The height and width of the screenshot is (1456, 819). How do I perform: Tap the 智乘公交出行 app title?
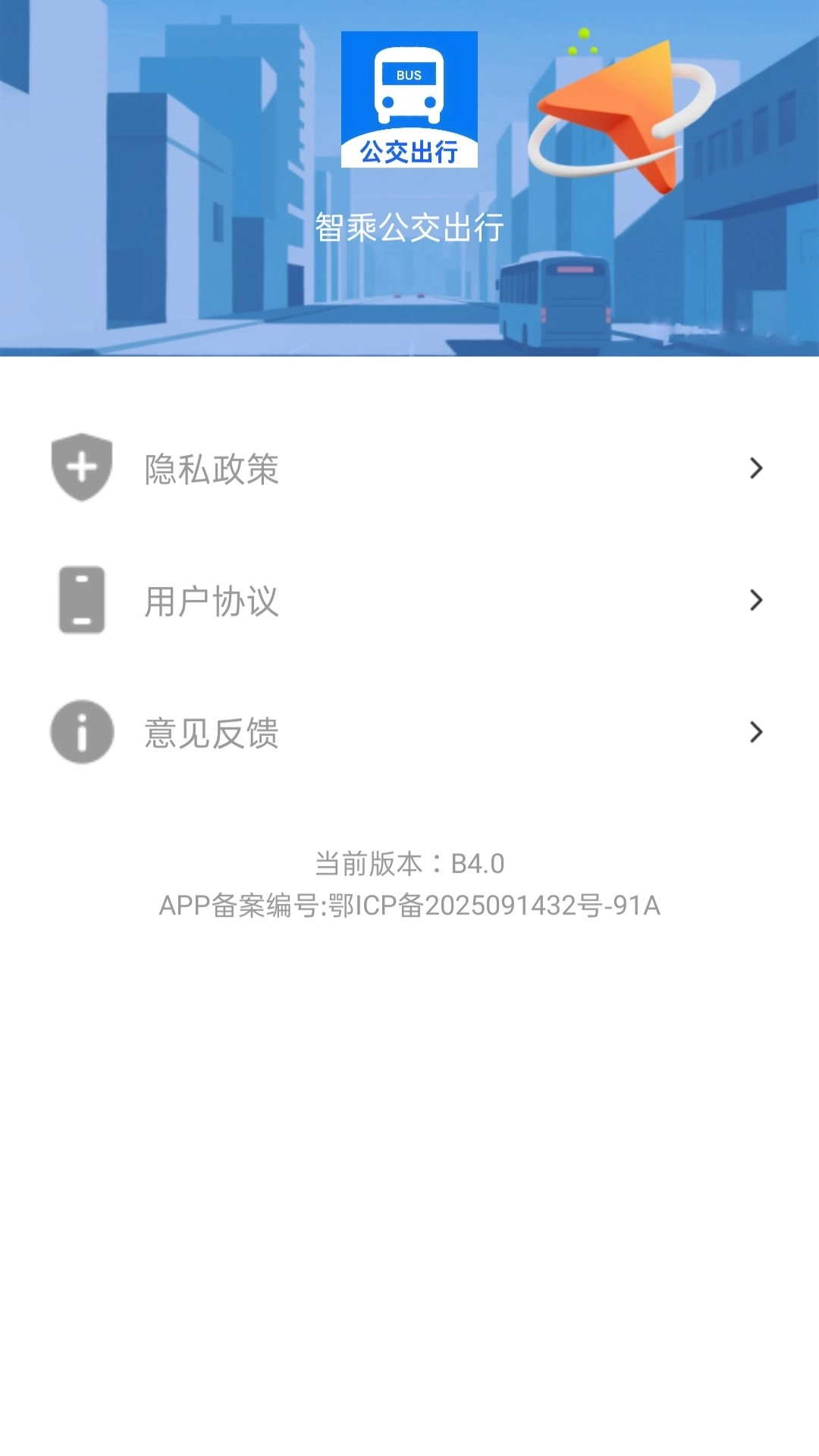point(409,227)
